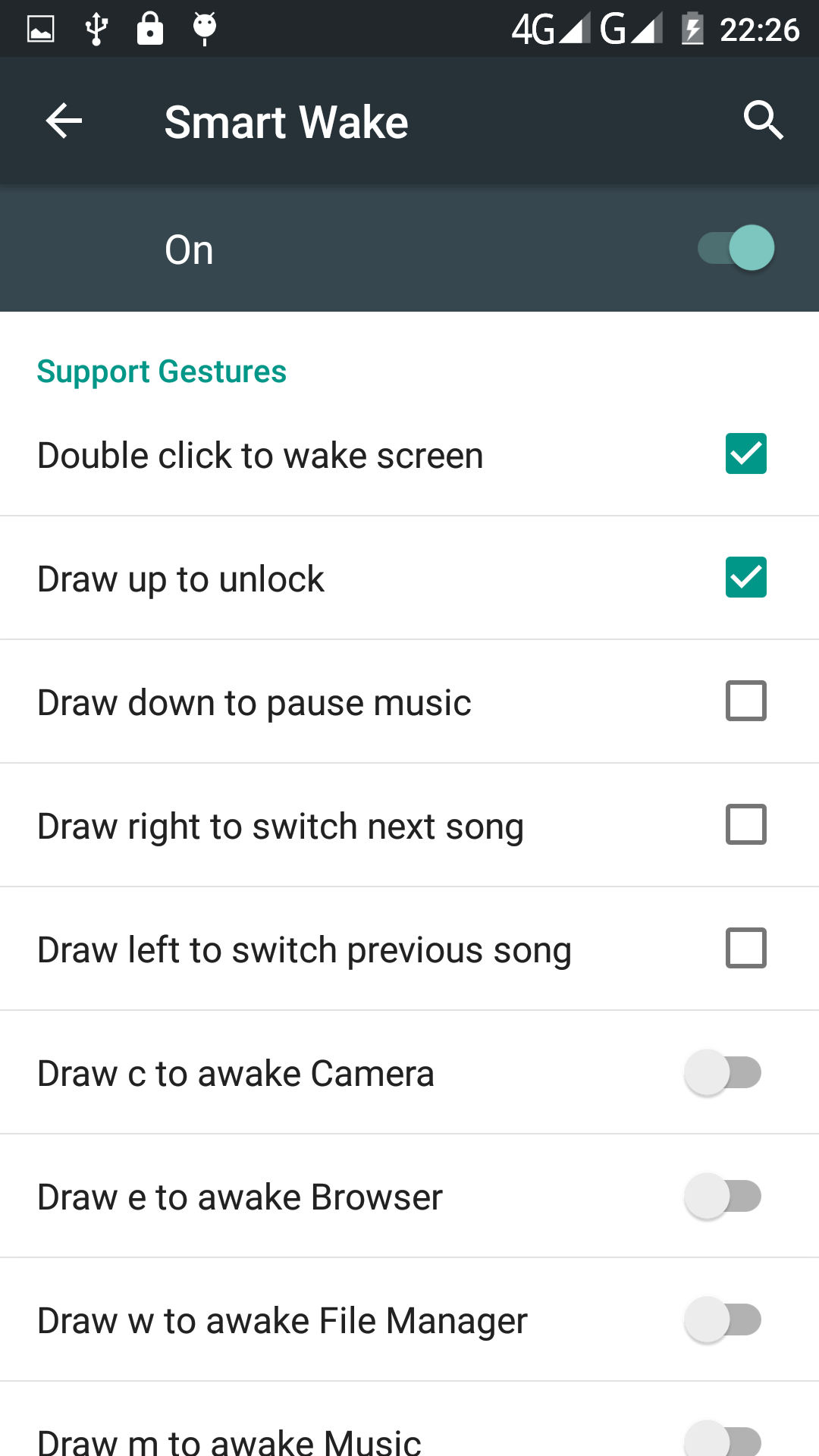Go back from Smart Wake
819x1456 pixels.
pyautogui.click(x=64, y=121)
